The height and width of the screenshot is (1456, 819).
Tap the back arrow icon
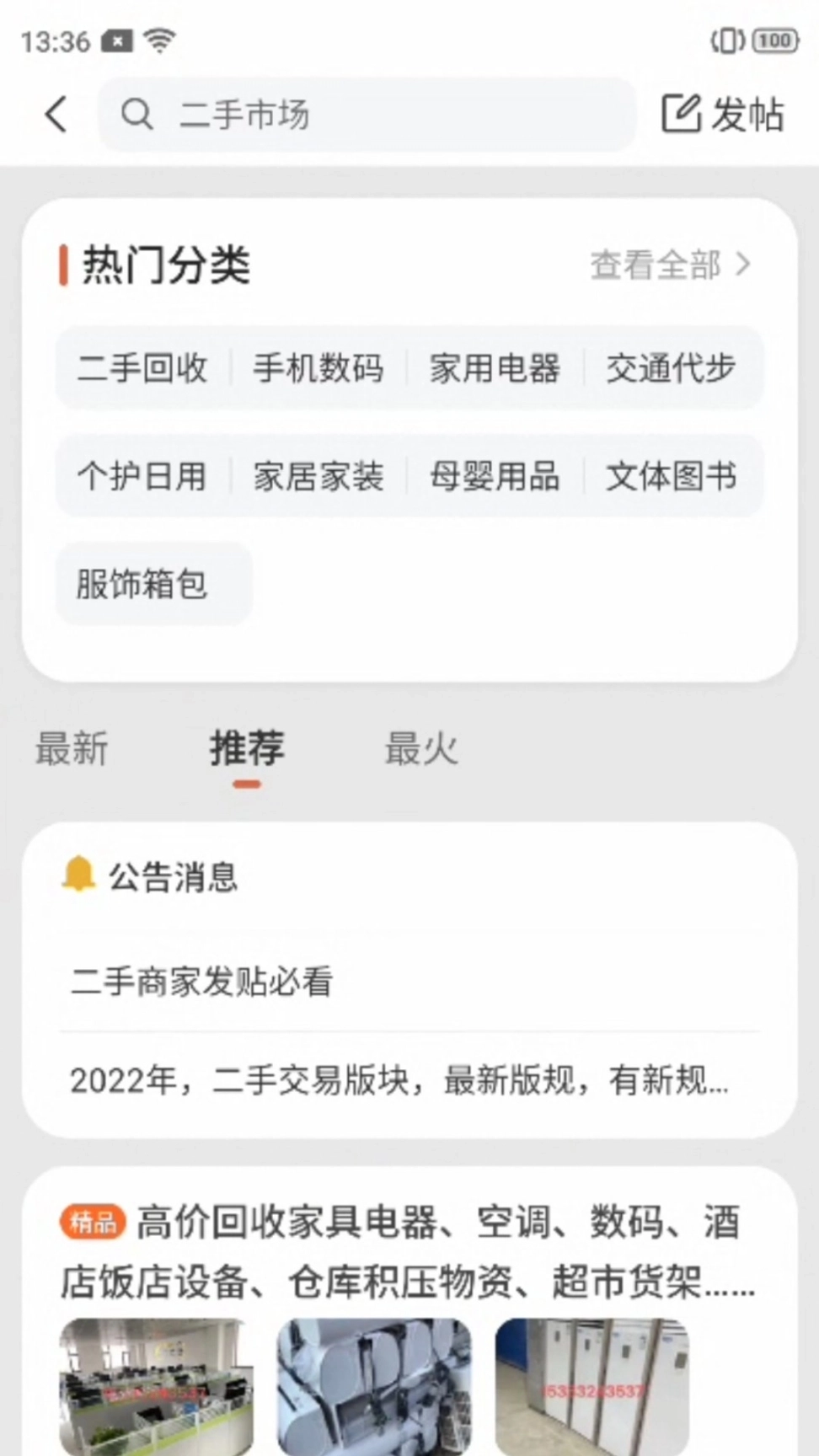click(x=55, y=115)
